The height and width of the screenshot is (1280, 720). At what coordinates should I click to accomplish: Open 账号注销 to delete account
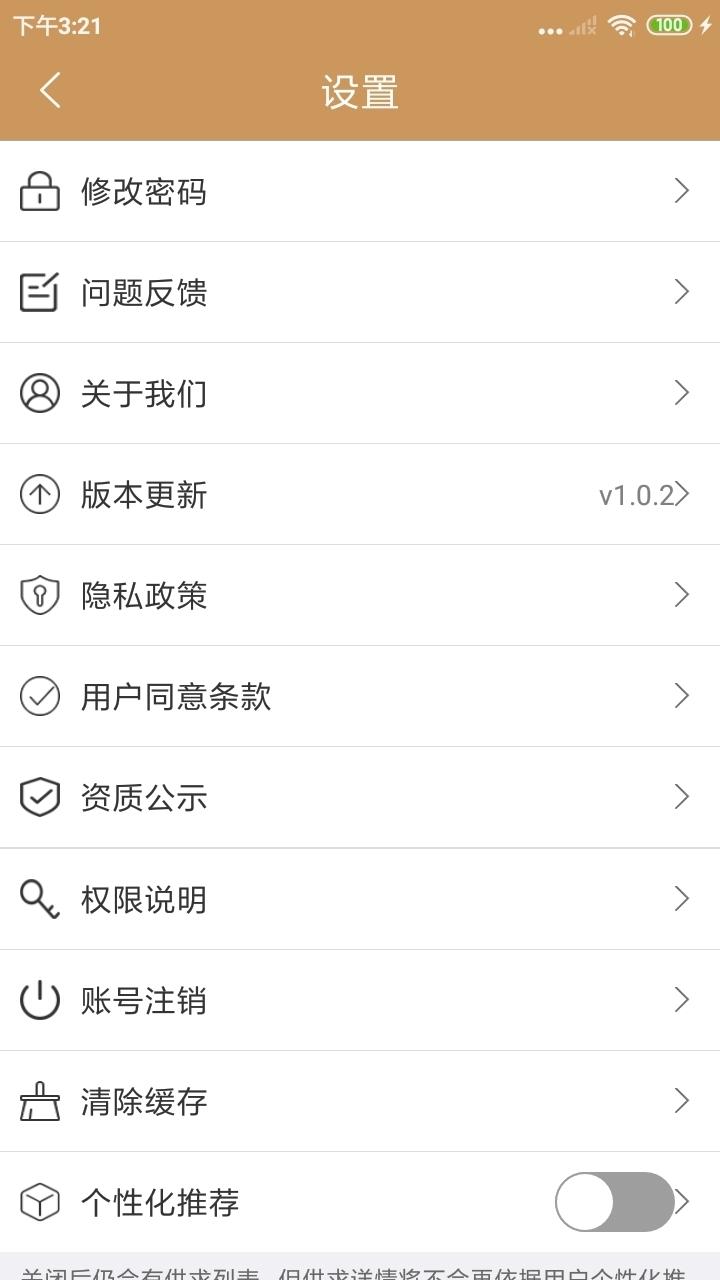click(360, 1000)
